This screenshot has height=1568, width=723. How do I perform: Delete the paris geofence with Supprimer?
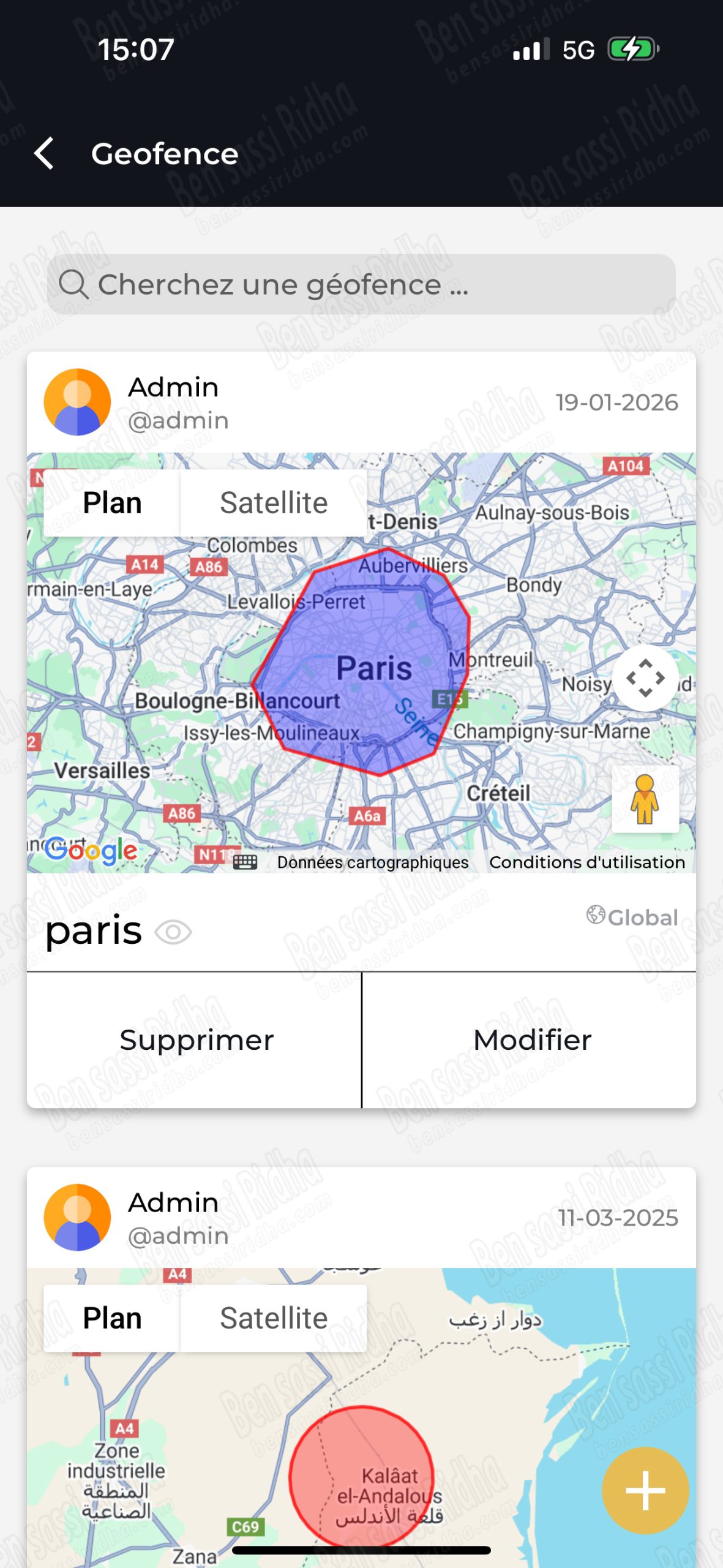196,1040
